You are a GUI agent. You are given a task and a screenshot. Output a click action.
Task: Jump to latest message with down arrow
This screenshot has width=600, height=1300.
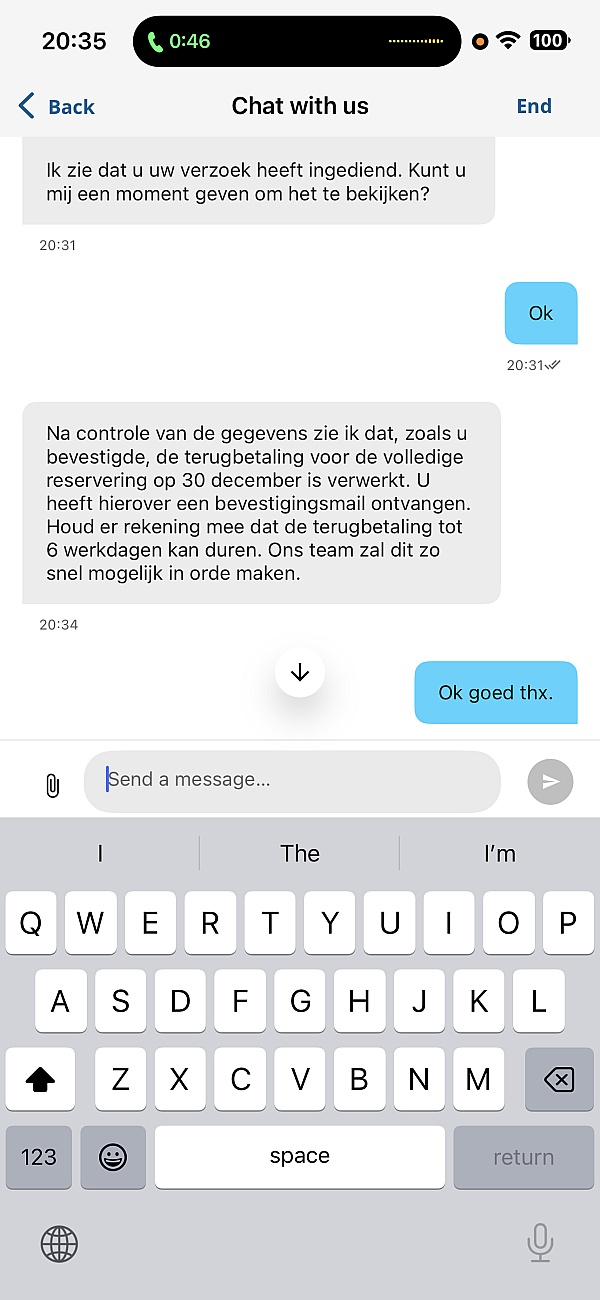click(x=300, y=673)
